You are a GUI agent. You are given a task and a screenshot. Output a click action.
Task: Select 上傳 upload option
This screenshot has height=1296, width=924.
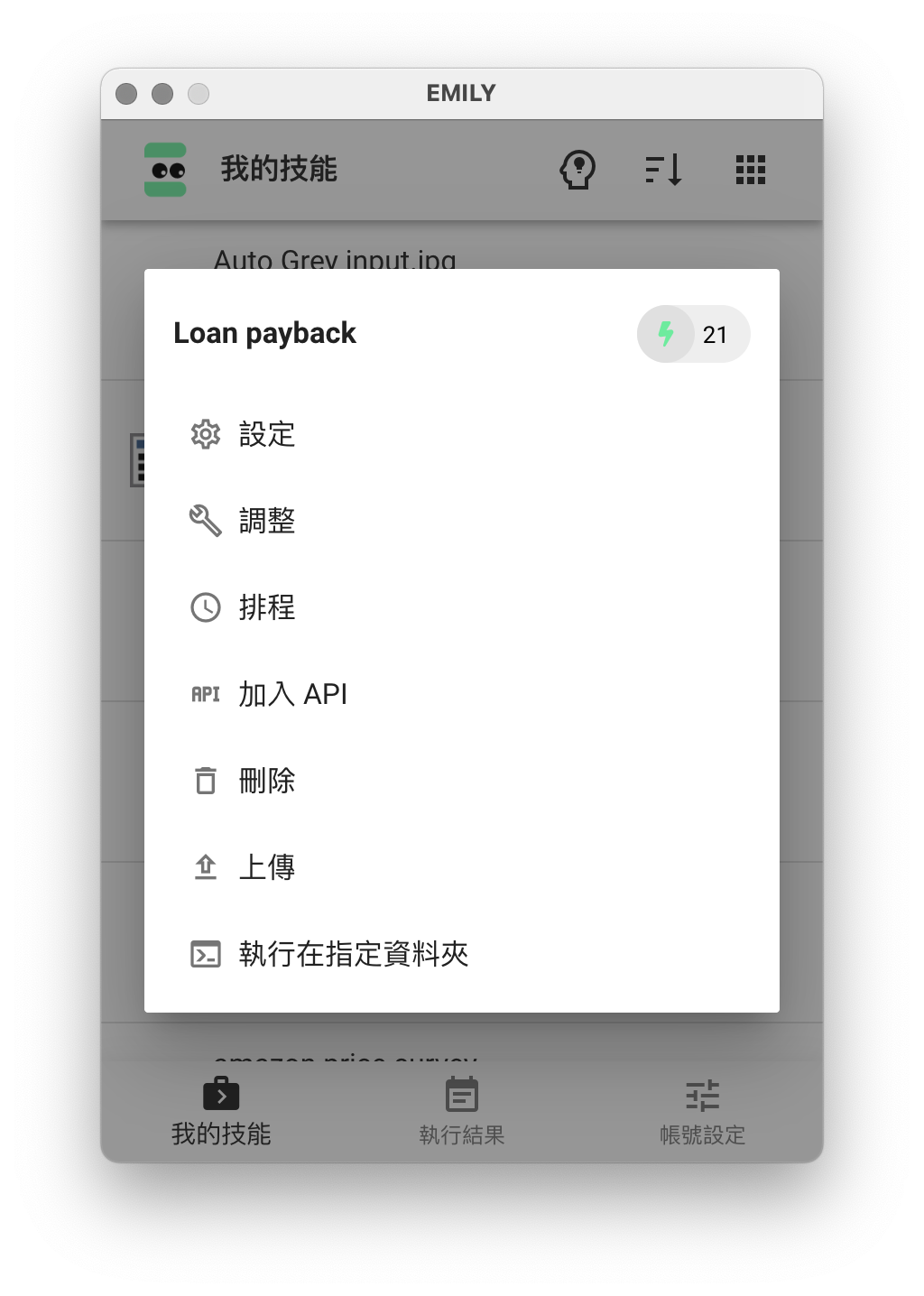(266, 867)
